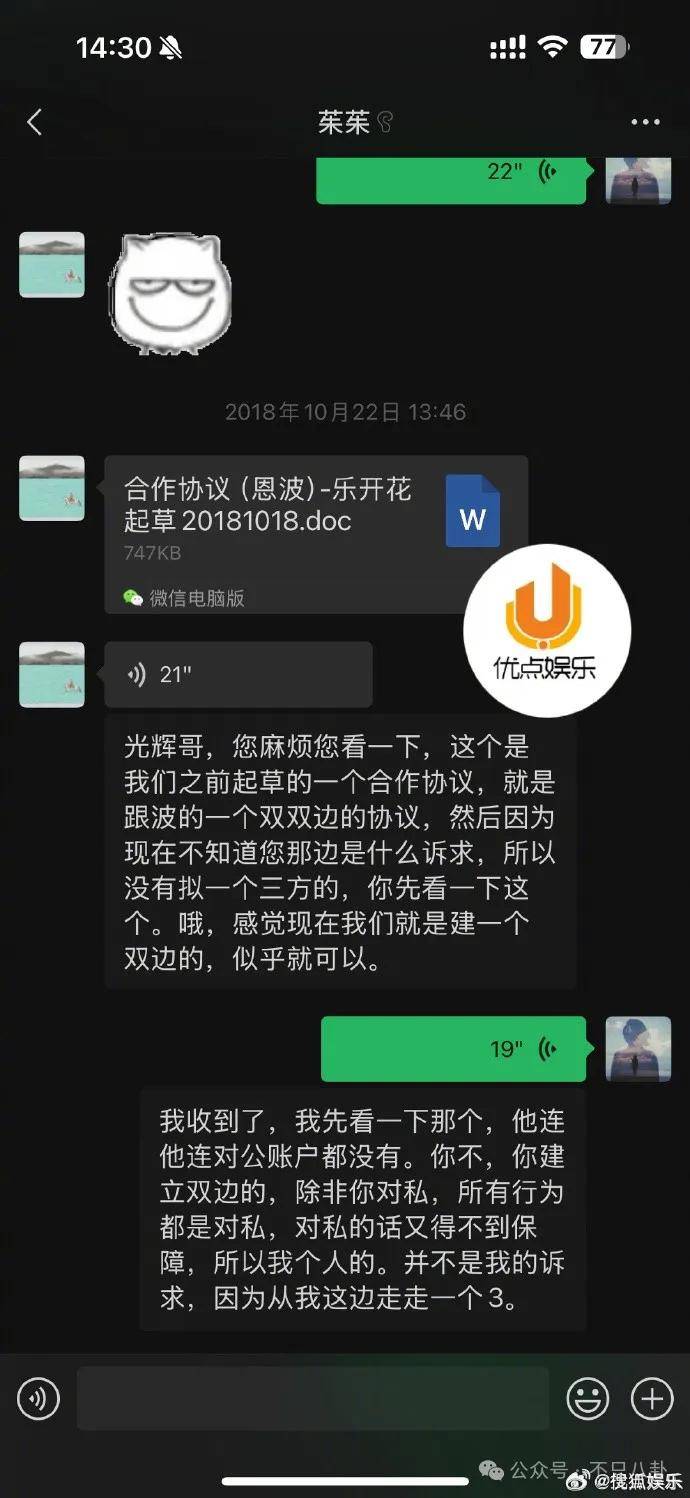
Task: Switch to voice input mode
Action: tap(39, 1398)
